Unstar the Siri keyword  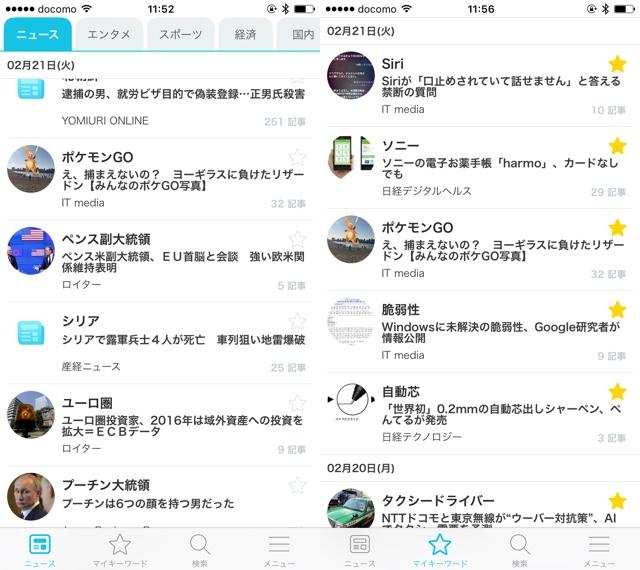pos(617,64)
